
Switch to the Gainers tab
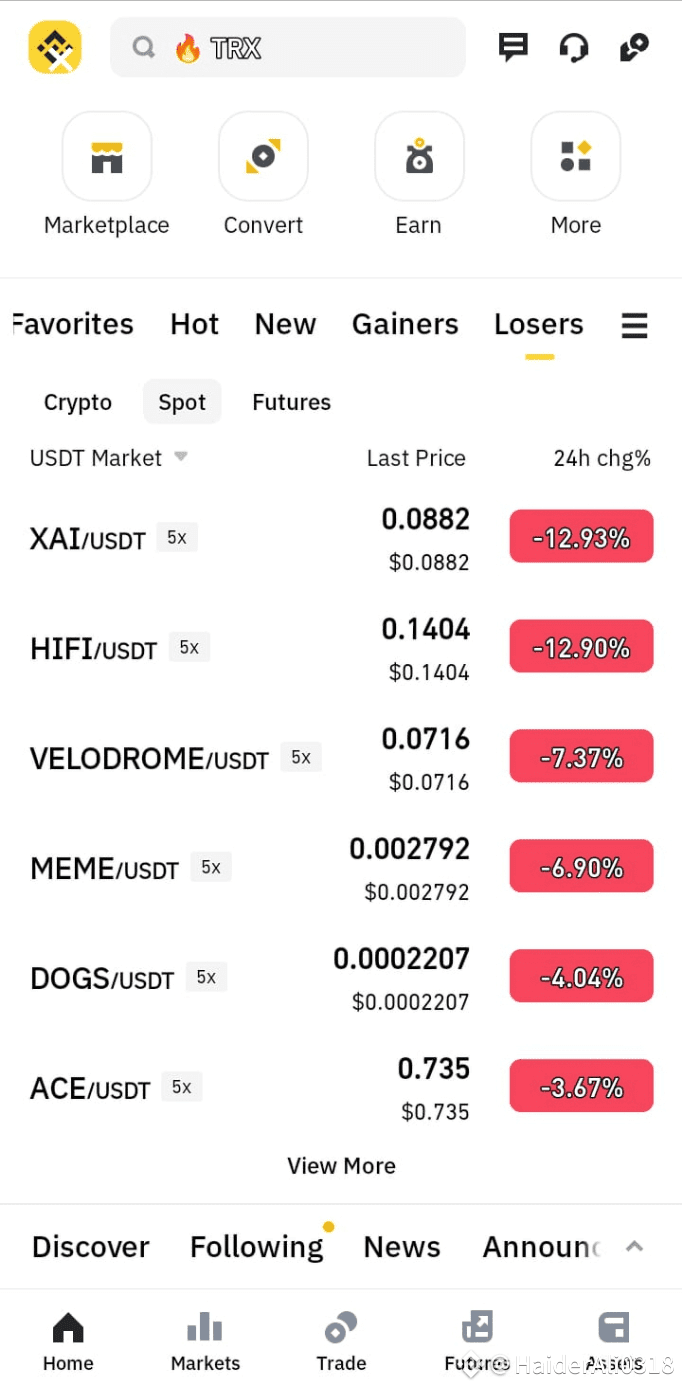(x=405, y=324)
